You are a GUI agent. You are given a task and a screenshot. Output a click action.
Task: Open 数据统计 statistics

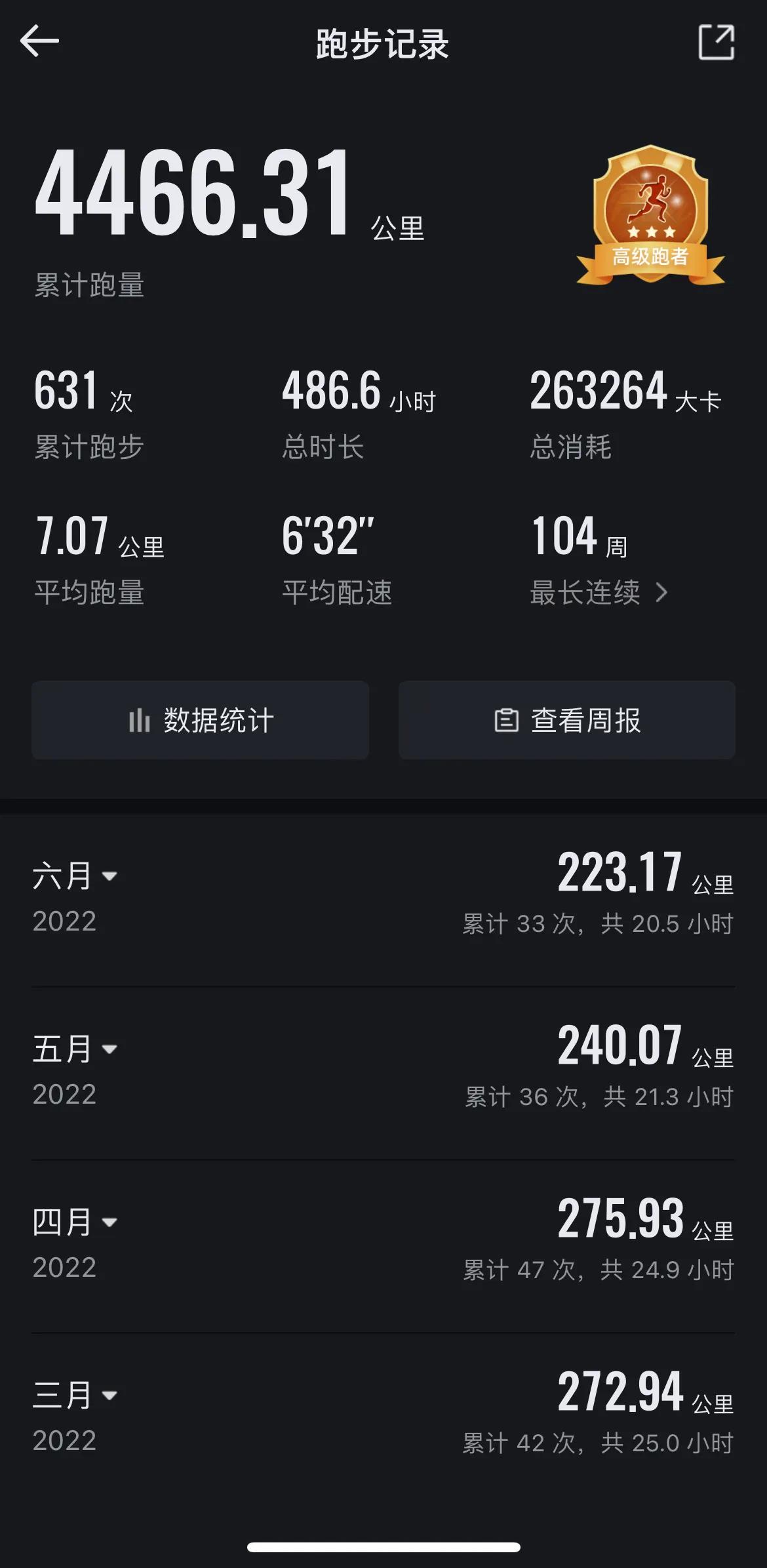click(200, 720)
